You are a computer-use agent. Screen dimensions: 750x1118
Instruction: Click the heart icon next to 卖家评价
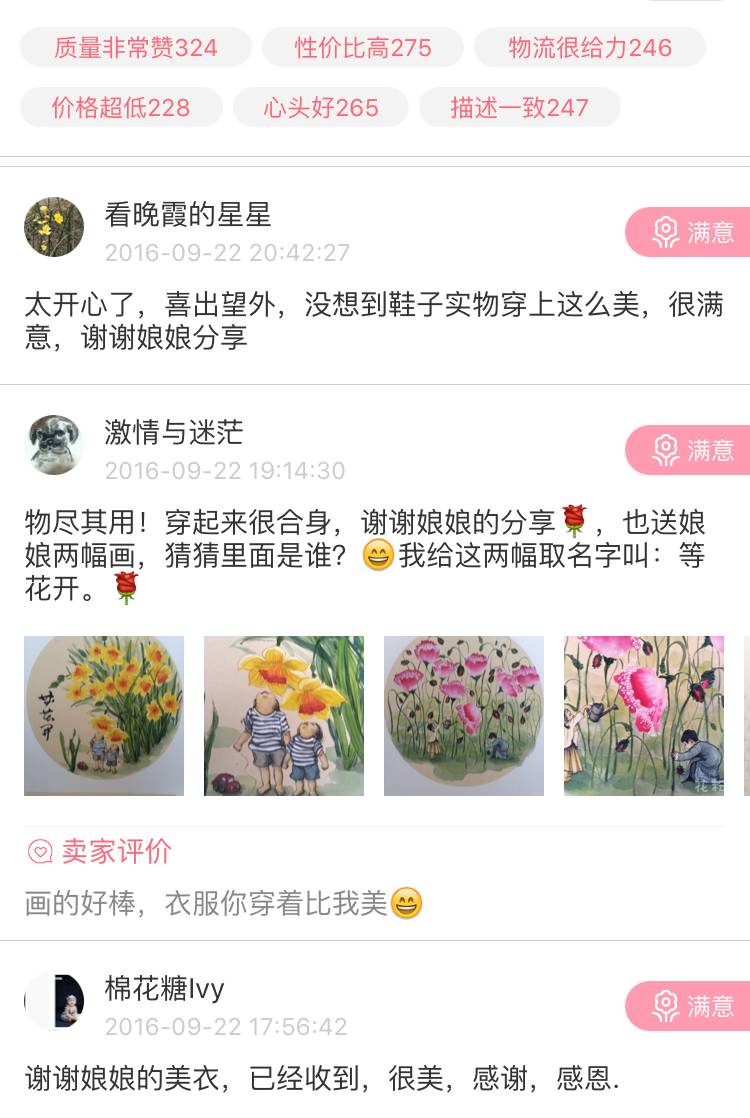pyautogui.click(x=37, y=851)
